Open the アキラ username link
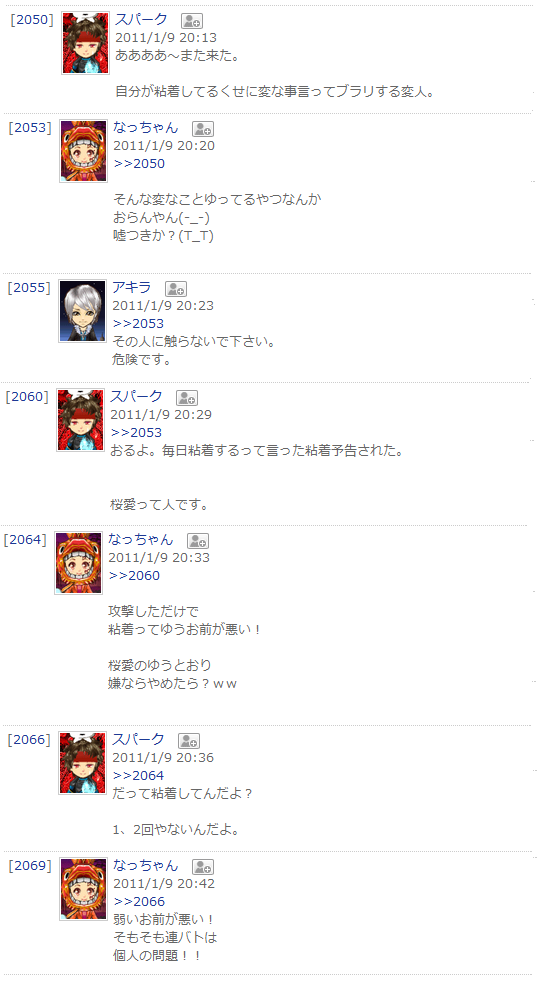This screenshot has width=544, height=999. click(x=132, y=287)
